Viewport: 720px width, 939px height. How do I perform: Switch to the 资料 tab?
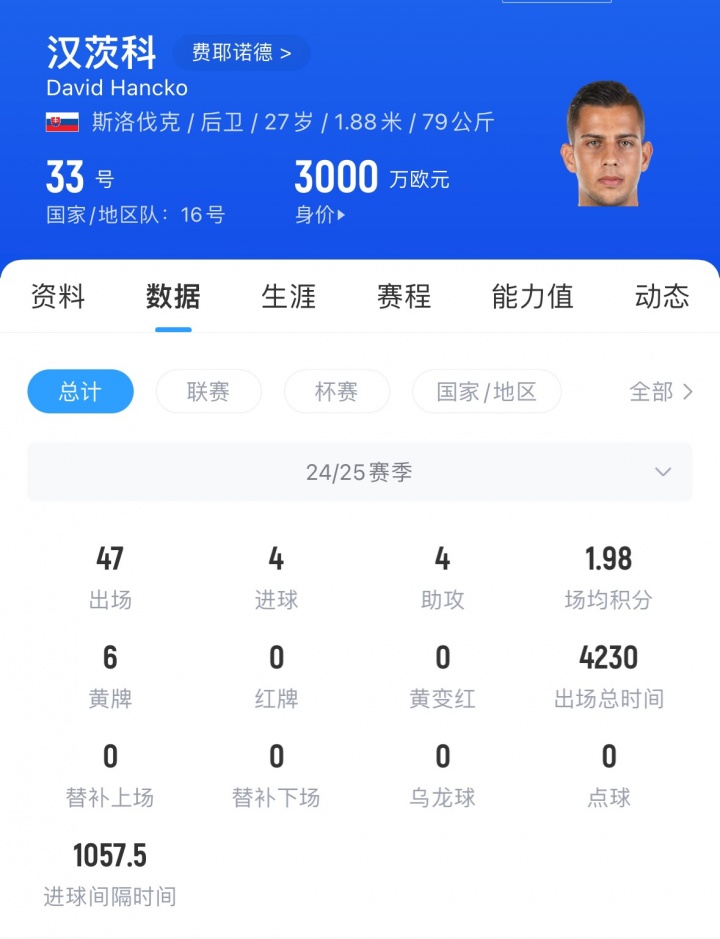(58, 297)
